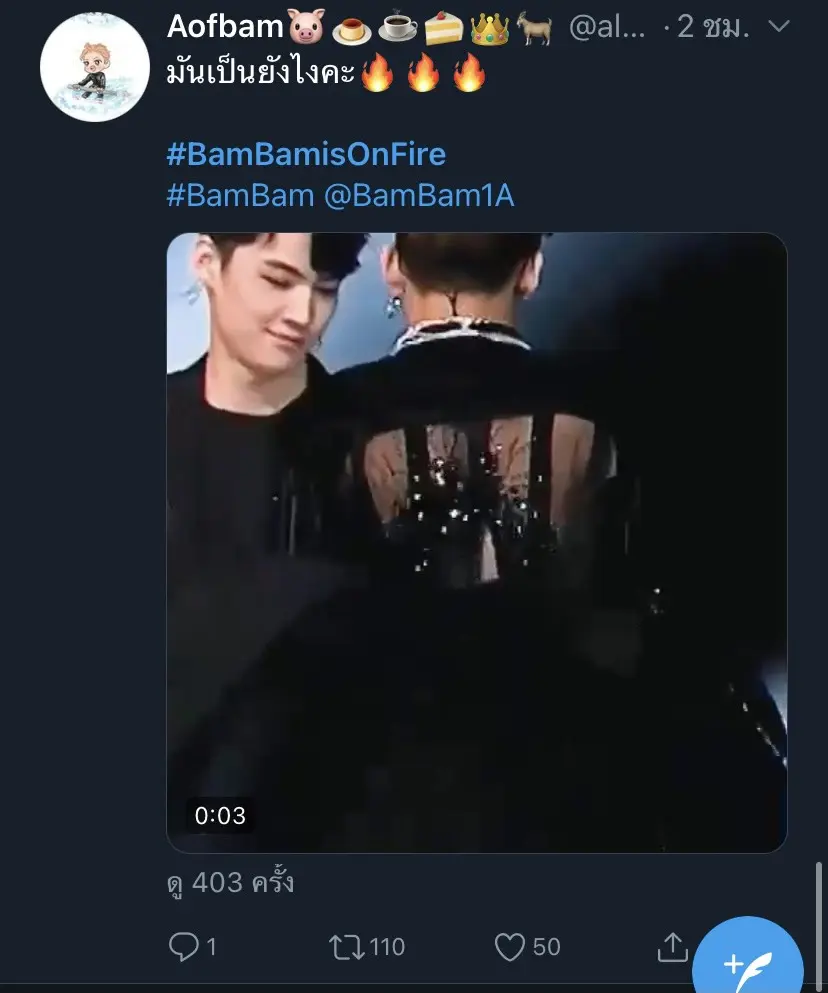This screenshot has height=993, width=828.
Task: Expand the tweet options chevron
Action: (779, 27)
